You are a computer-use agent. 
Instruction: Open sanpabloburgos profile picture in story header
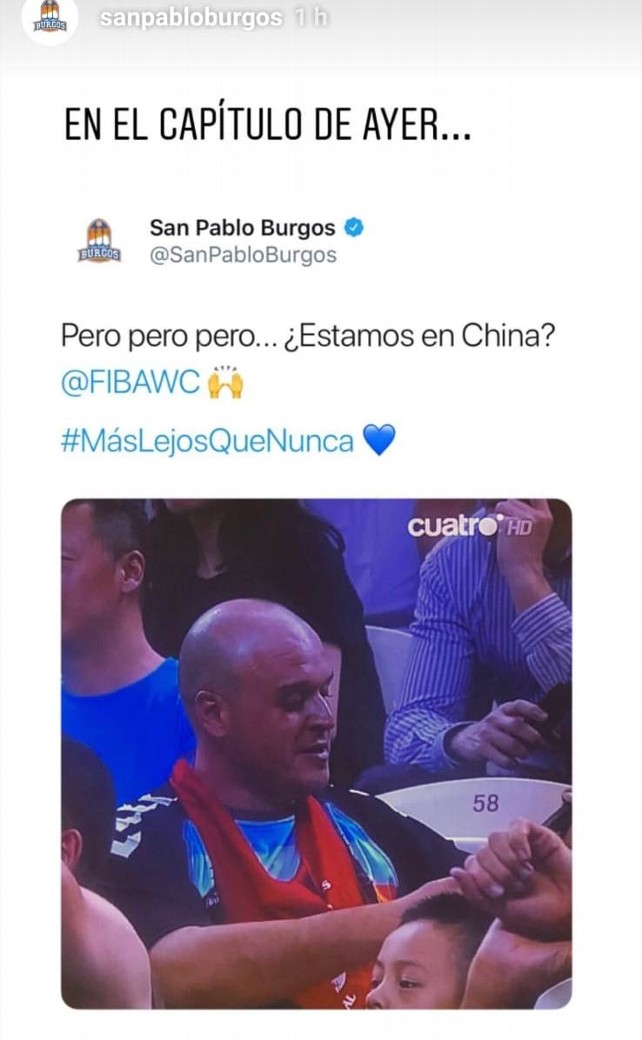[50, 18]
